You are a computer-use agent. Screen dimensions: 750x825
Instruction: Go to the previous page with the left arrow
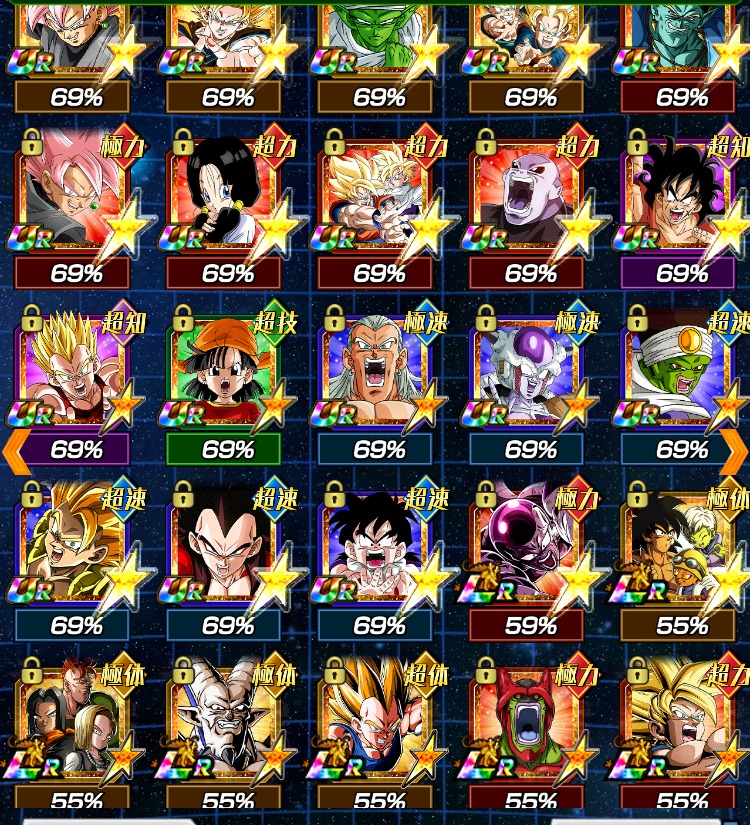coord(14,450)
